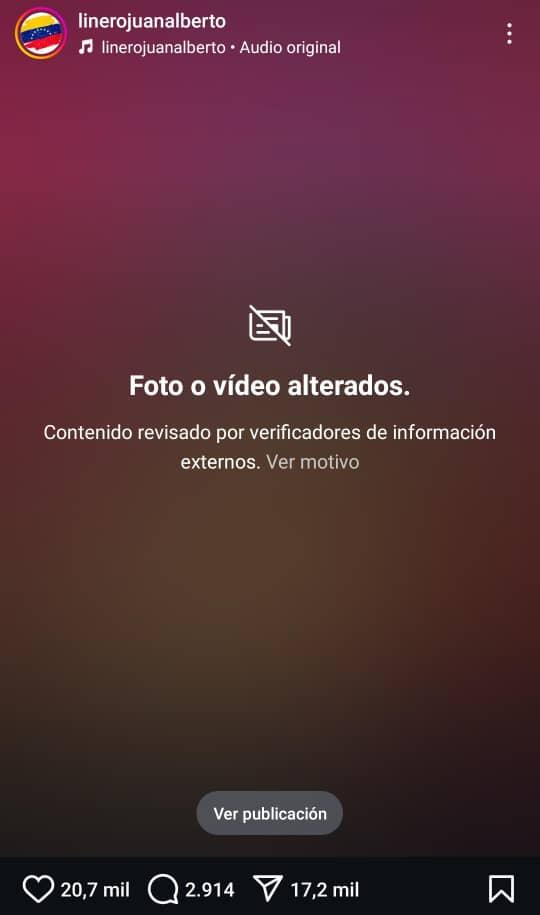Screen dimensions: 540x915
Task: Share the post with the paper plane icon
Action: click(268, 889)
